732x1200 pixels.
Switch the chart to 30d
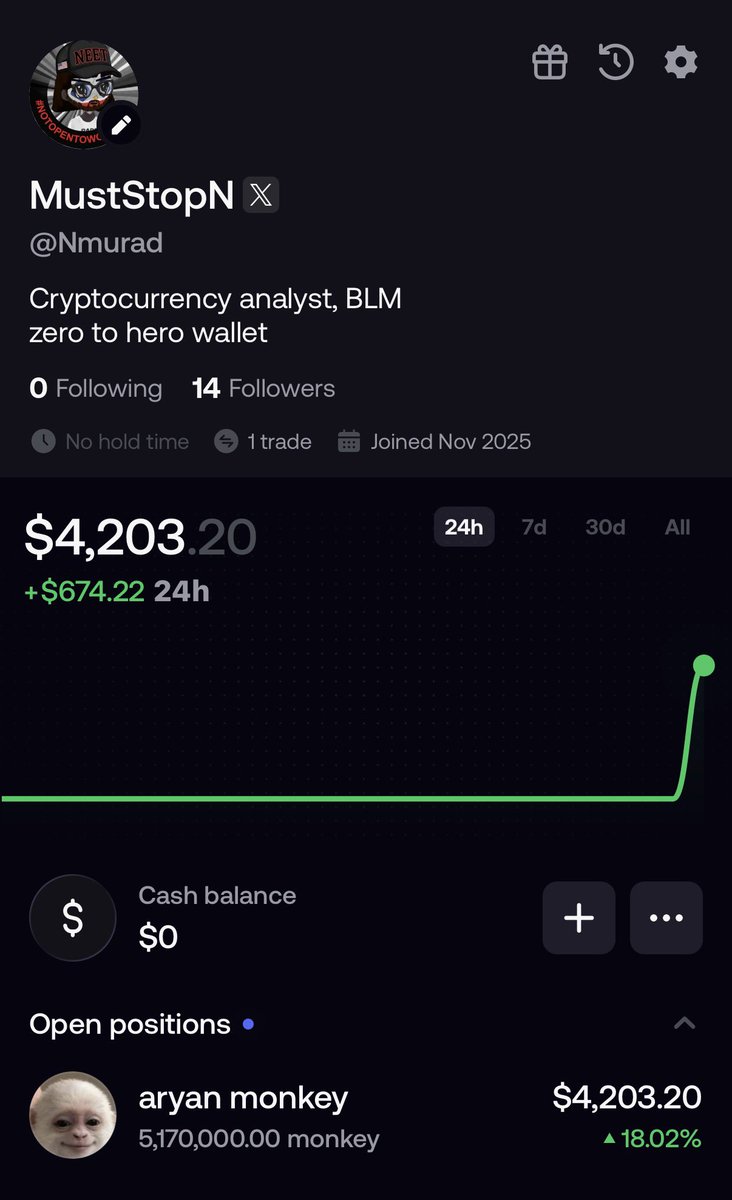[605, 527]
